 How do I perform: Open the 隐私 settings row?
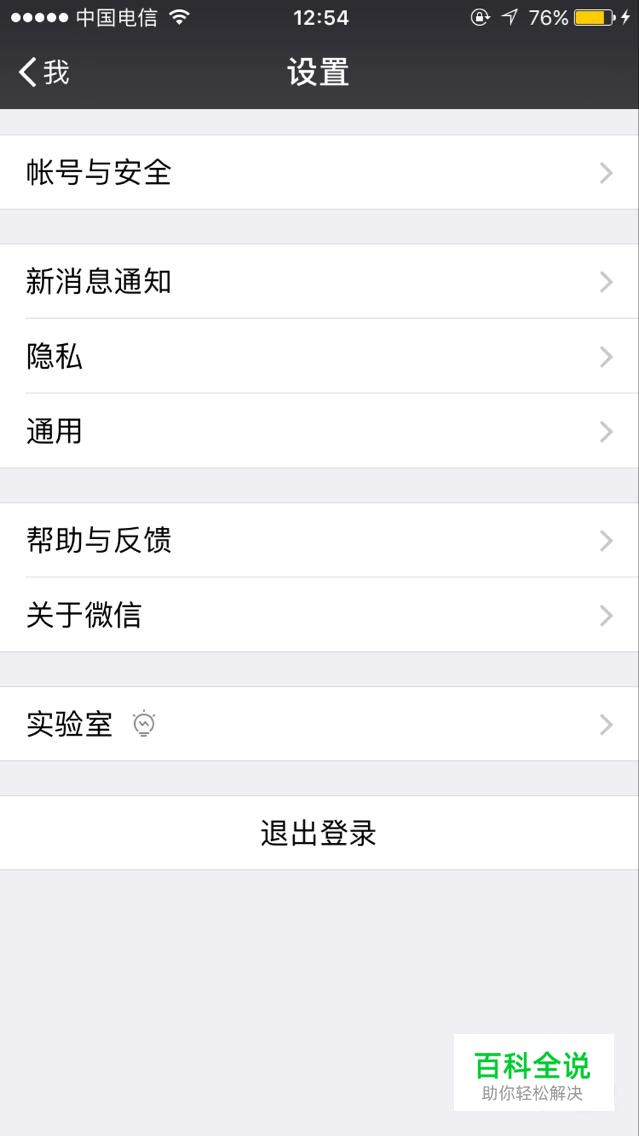click(319, 356)
